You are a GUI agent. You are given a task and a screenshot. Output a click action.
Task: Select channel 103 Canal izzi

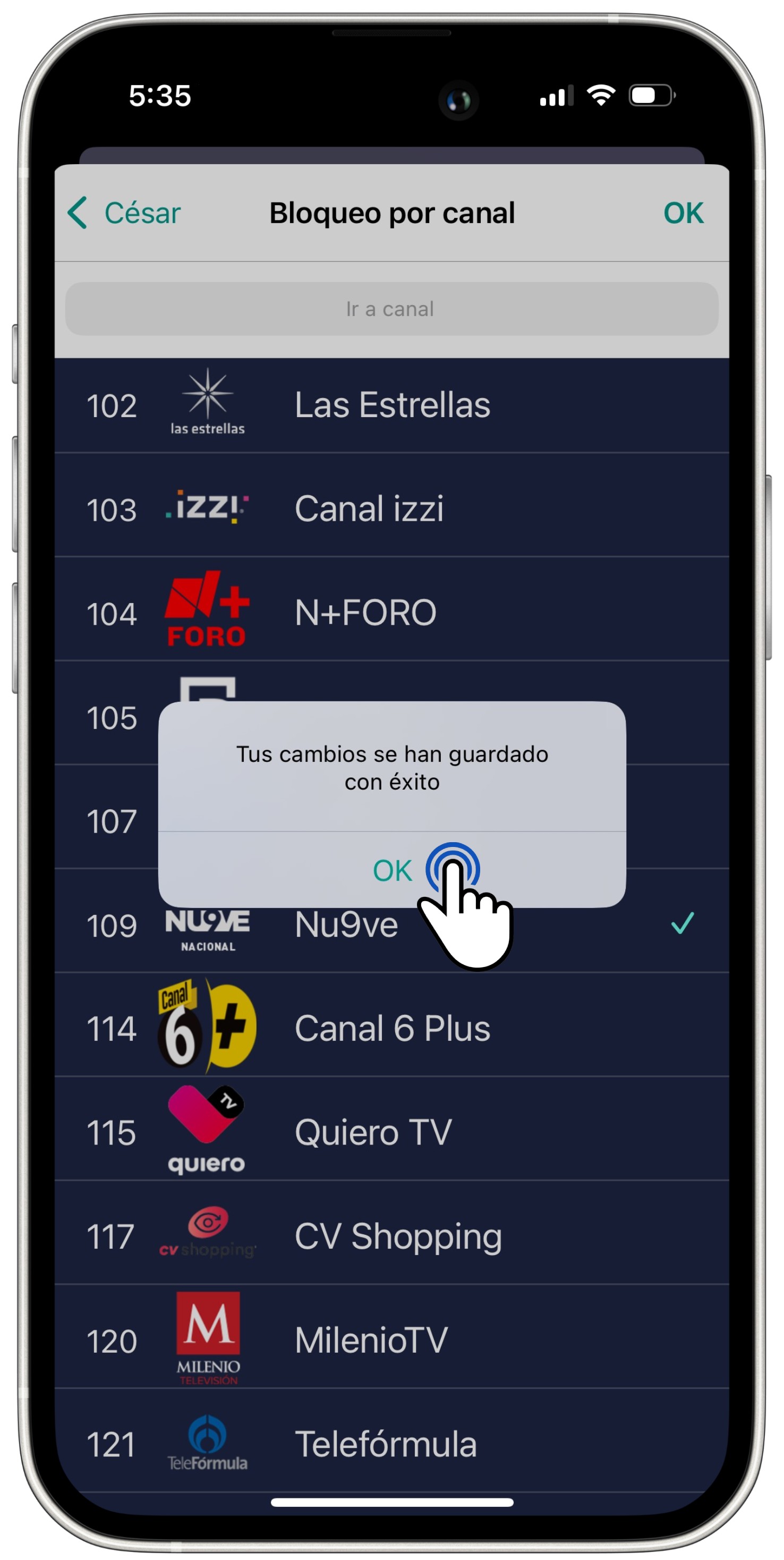point(391,508)
